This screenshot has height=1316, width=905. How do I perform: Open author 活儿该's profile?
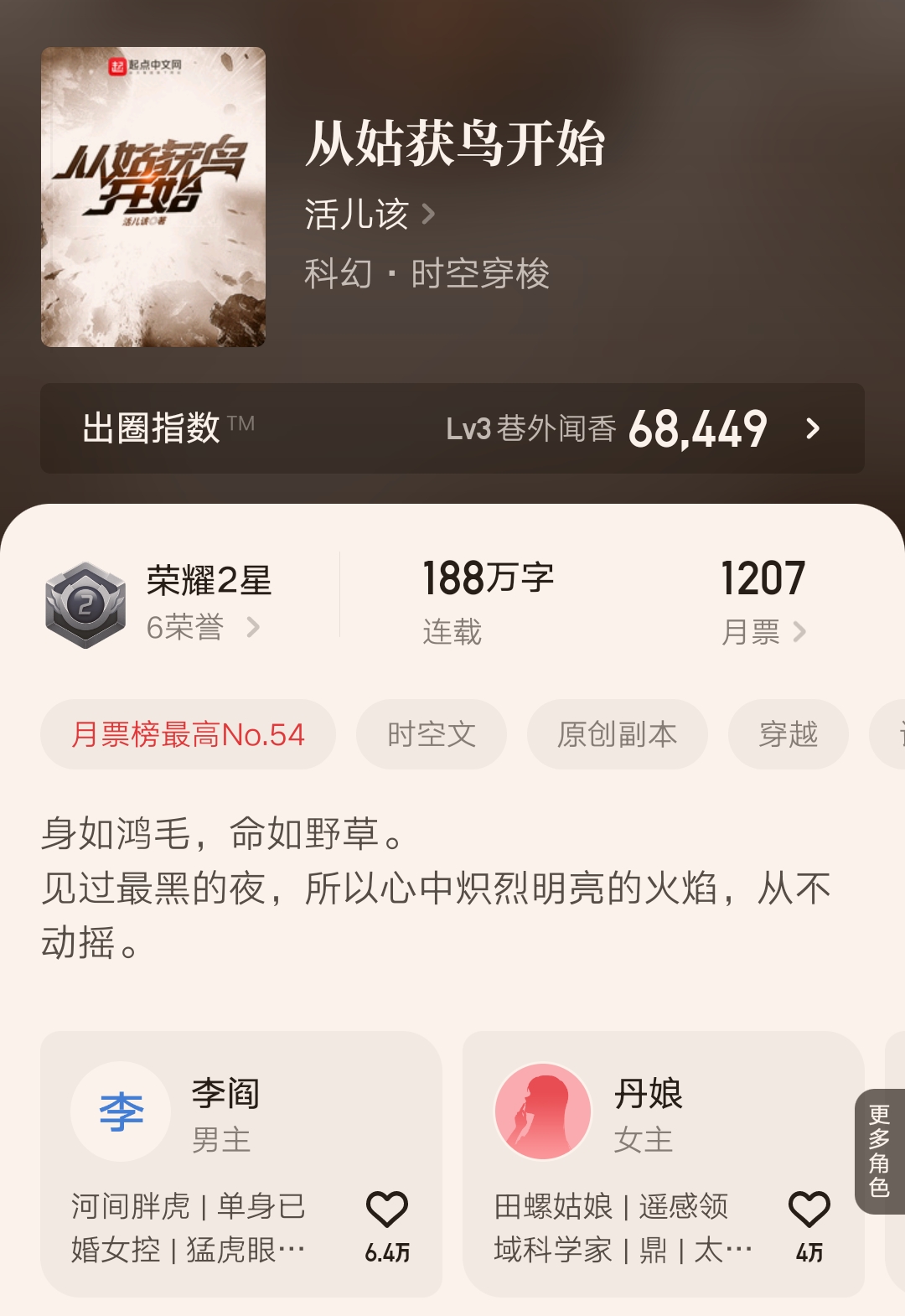(369, 215)
